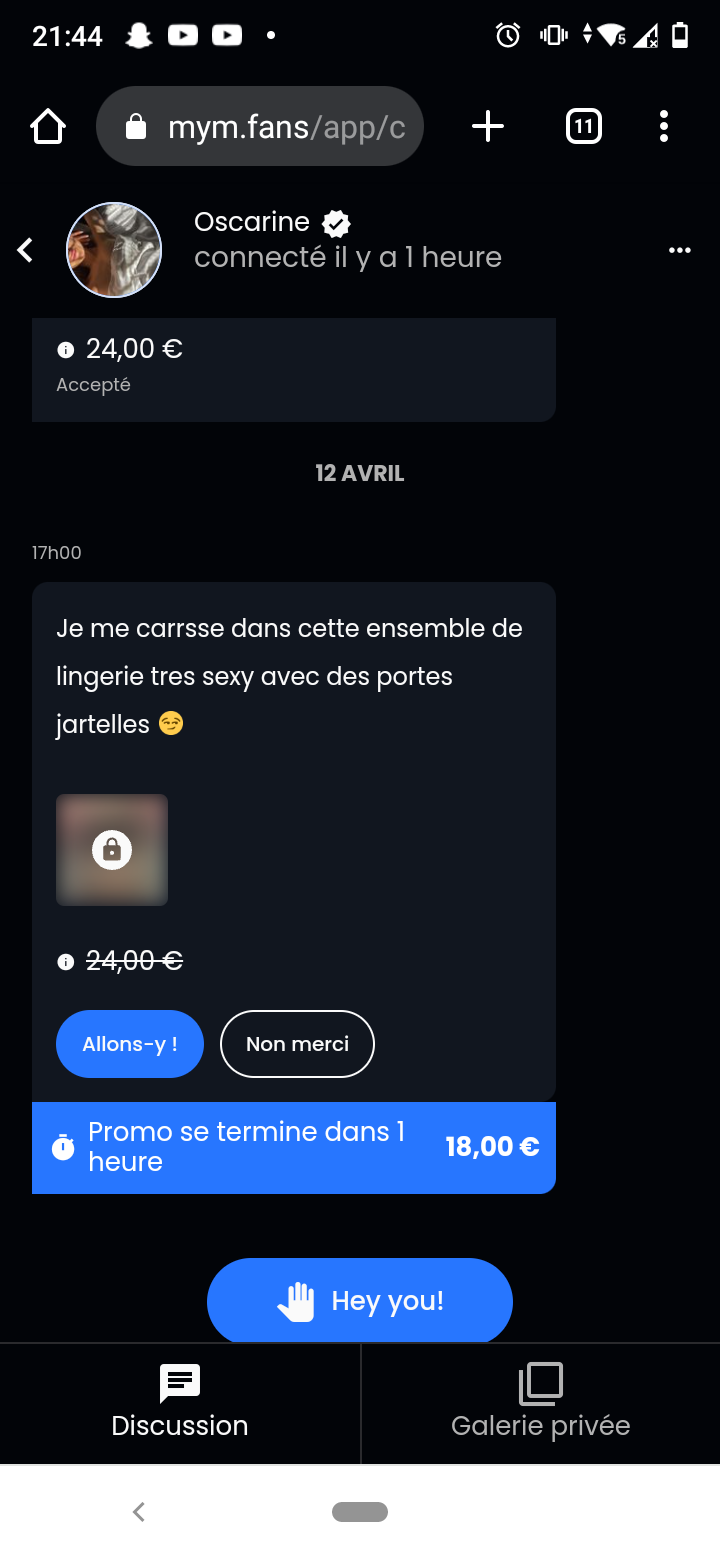Open Oscarine's profile picture
Screen dimensions: 720x1560
coord(114,250)
